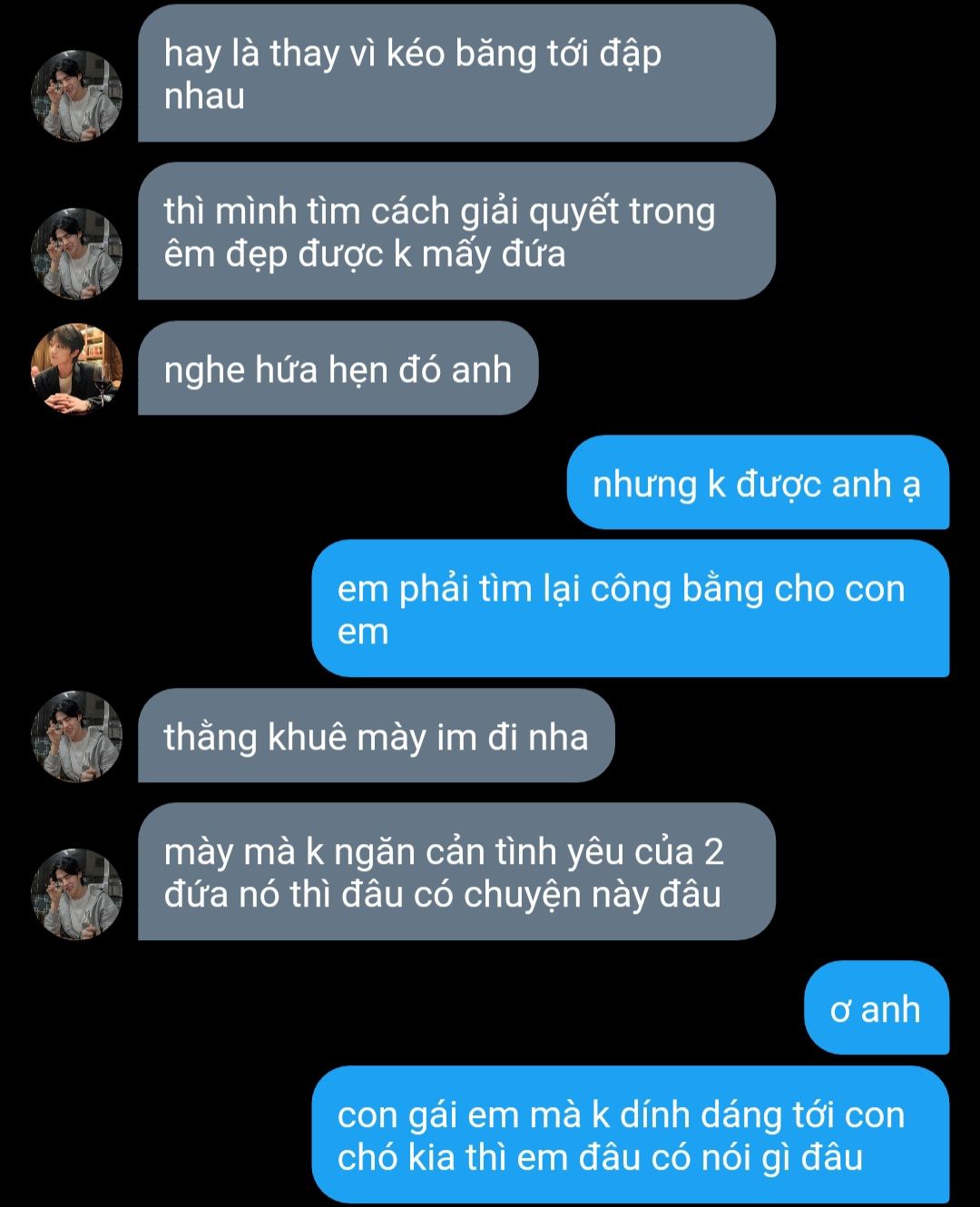Open avatar beside "nghe hứa hẹn đó anh"
980x1207 pixels.
pyautogui.click(x=77, y=369)
